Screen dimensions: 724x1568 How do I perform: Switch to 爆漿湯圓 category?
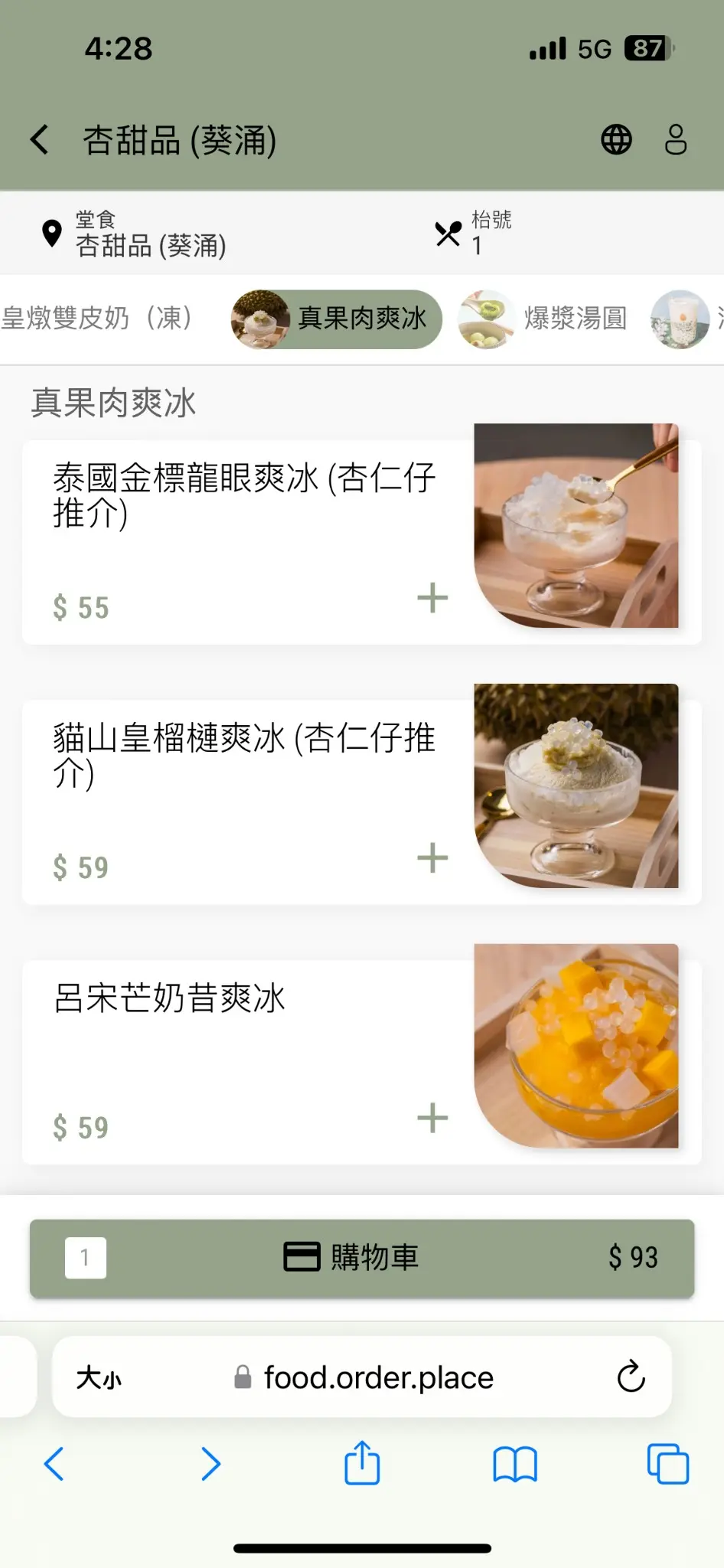[x=543, y=319]
